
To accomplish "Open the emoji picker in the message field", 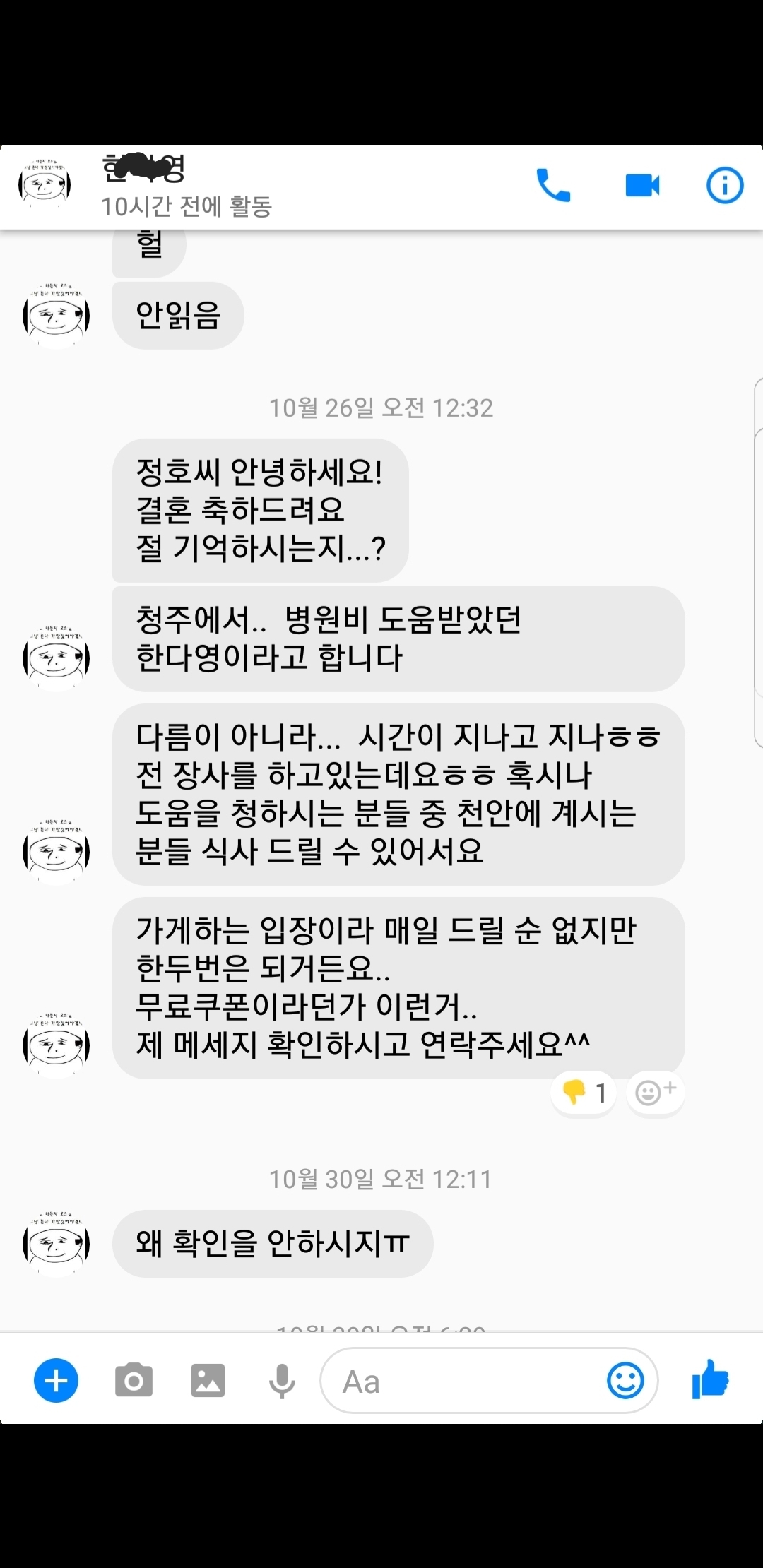I will (x=625, y=1380).
